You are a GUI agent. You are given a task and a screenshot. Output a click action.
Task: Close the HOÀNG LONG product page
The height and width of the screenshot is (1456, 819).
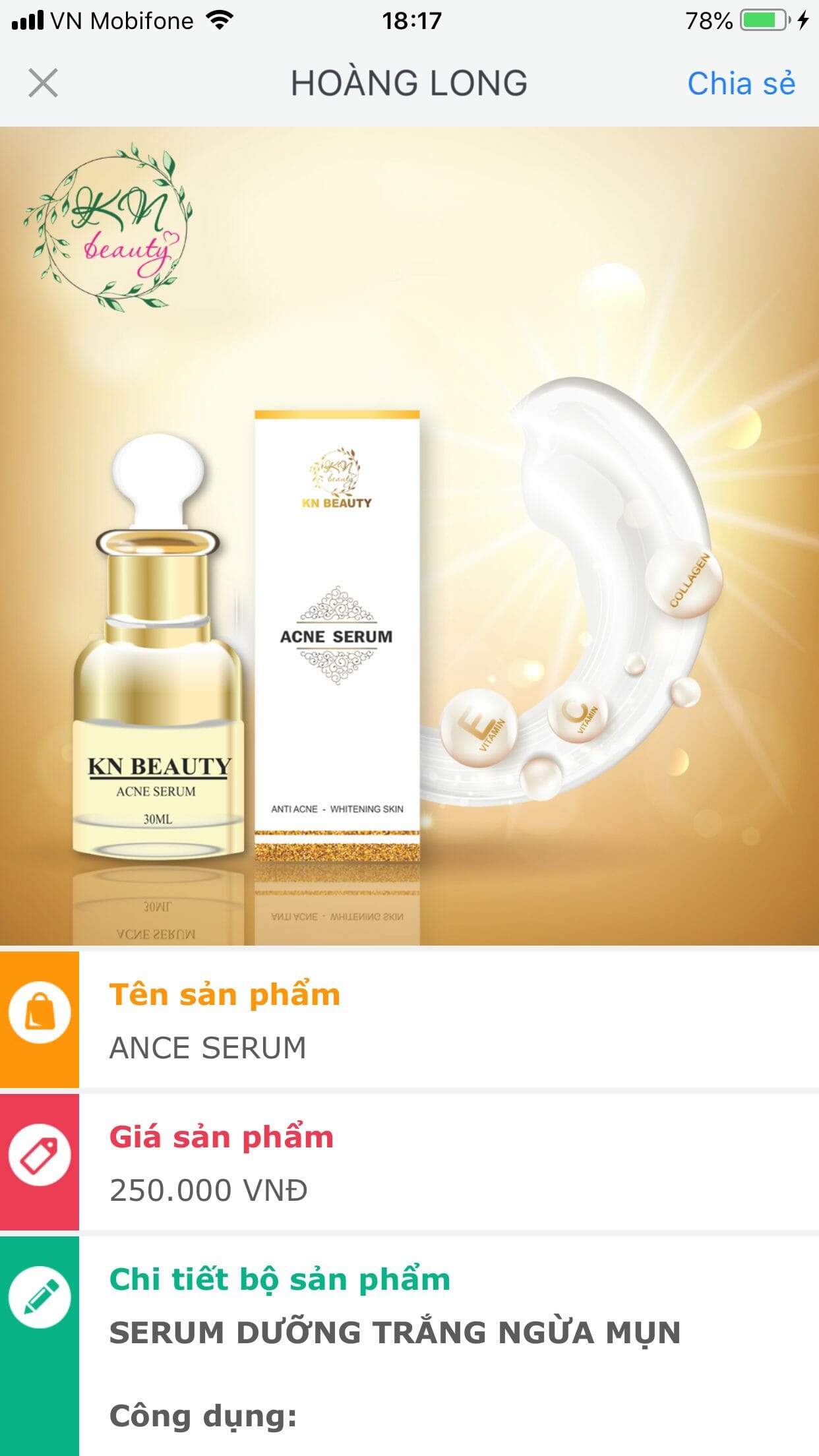pos(44,83)
